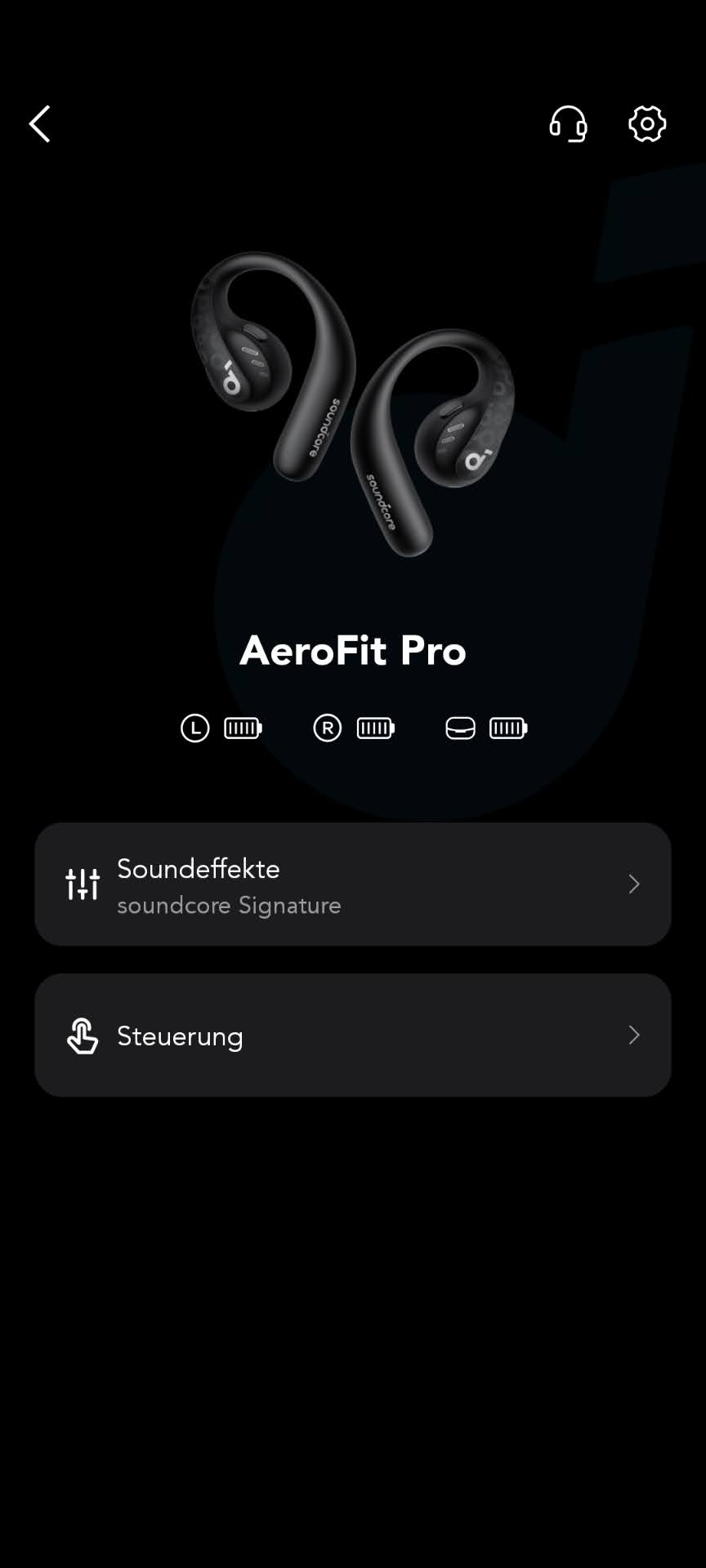Screen dimensions: 706x1568
Task: Open device settings gear
Action: coord(647,124)
